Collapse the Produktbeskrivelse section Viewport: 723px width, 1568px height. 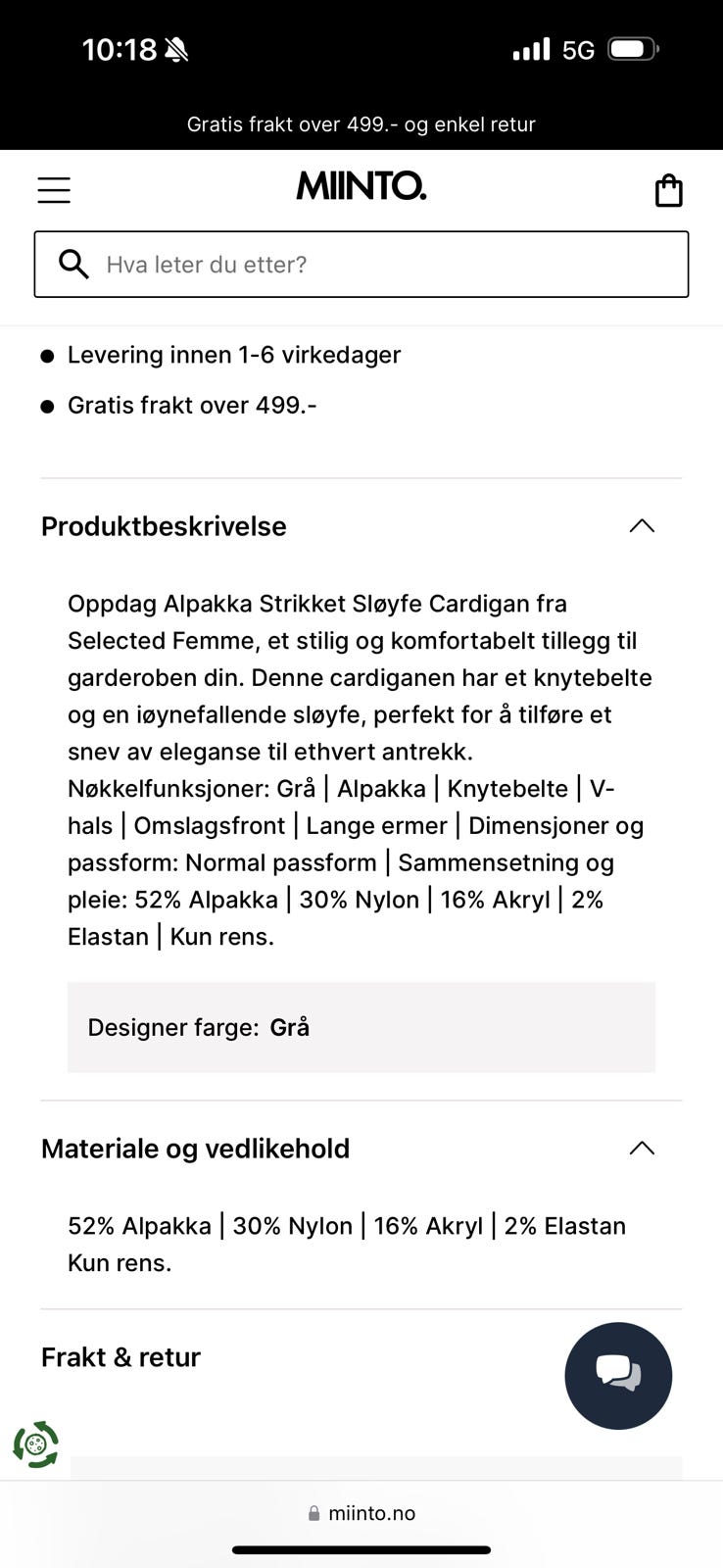pyautogui.click(x=641, y=526)
